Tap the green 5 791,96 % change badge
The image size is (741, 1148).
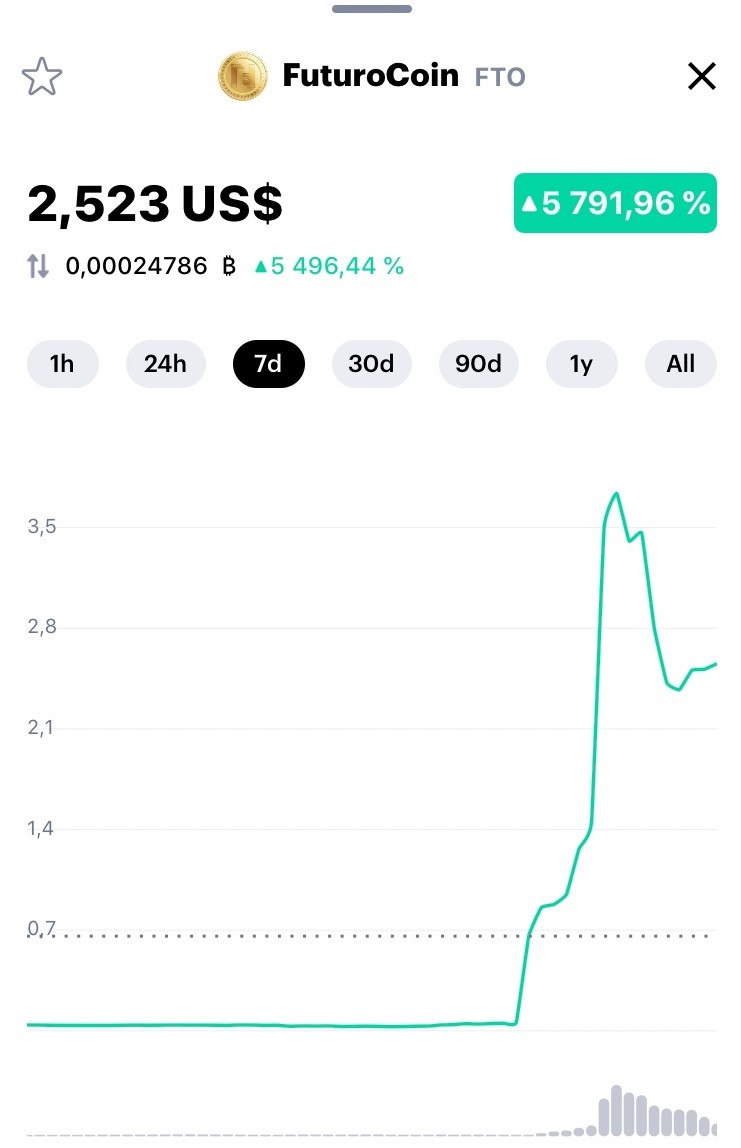click(615, 203)
